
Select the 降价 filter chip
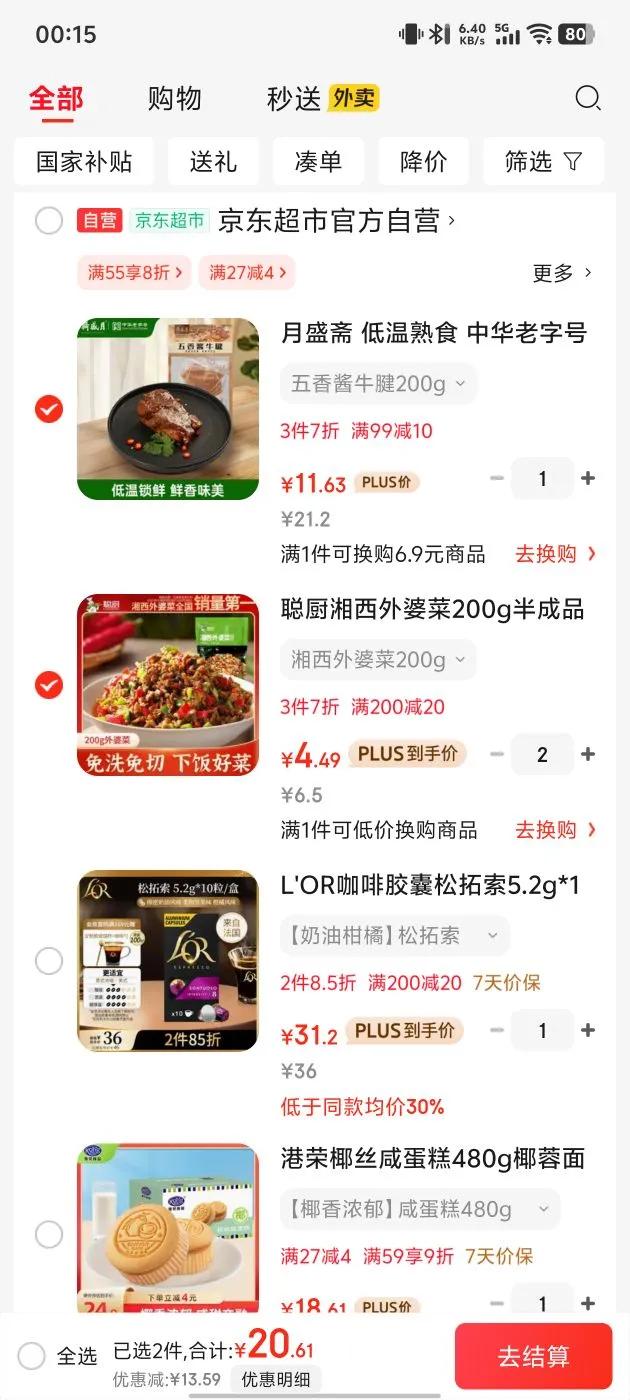(424, 162)
